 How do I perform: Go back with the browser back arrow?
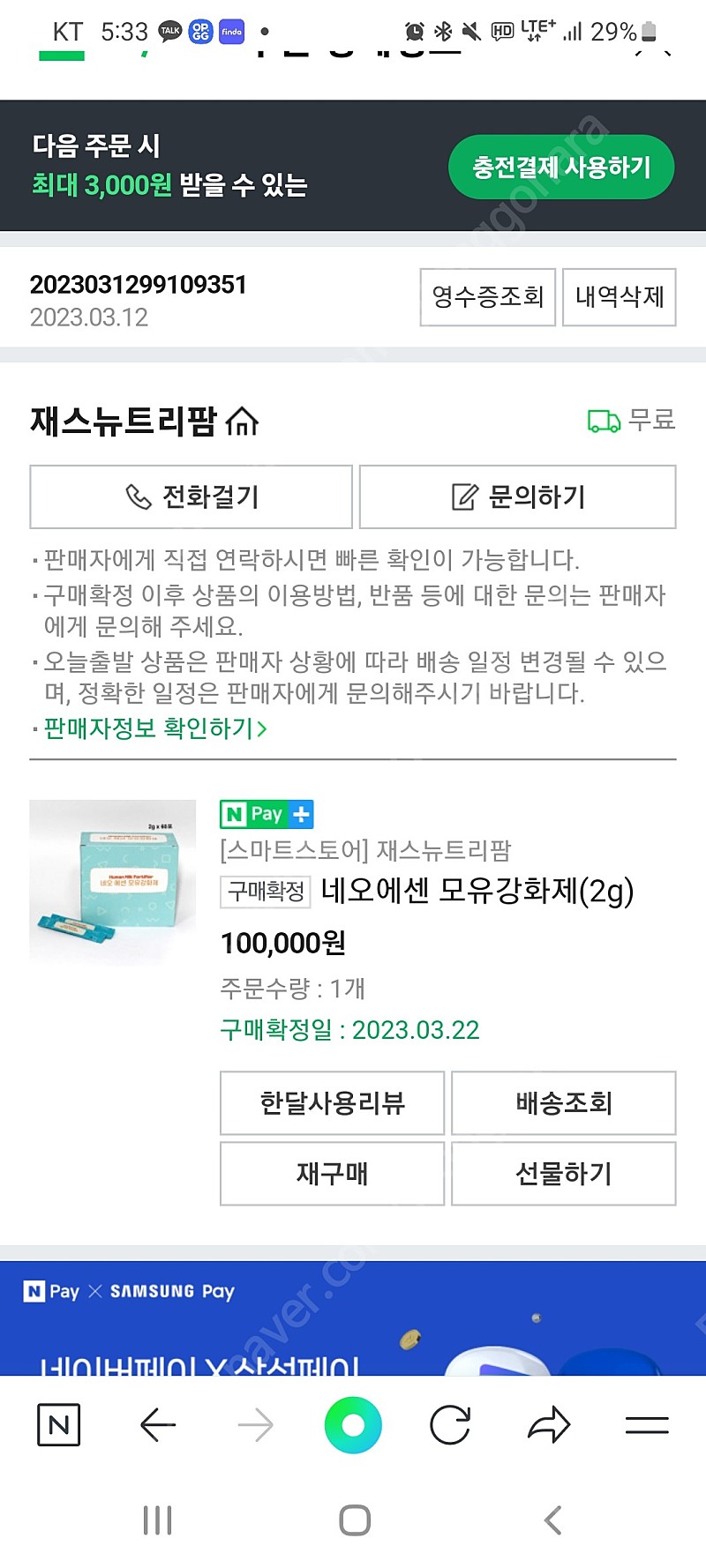(158, 1424)
